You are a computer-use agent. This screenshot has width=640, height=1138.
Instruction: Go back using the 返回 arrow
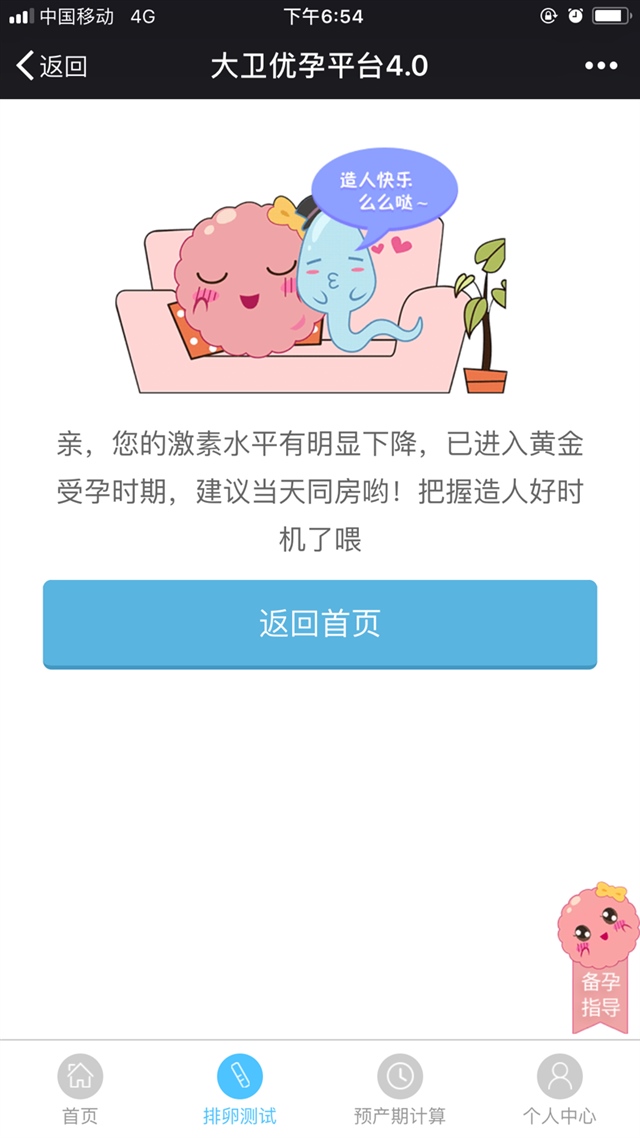pos(52,67)
